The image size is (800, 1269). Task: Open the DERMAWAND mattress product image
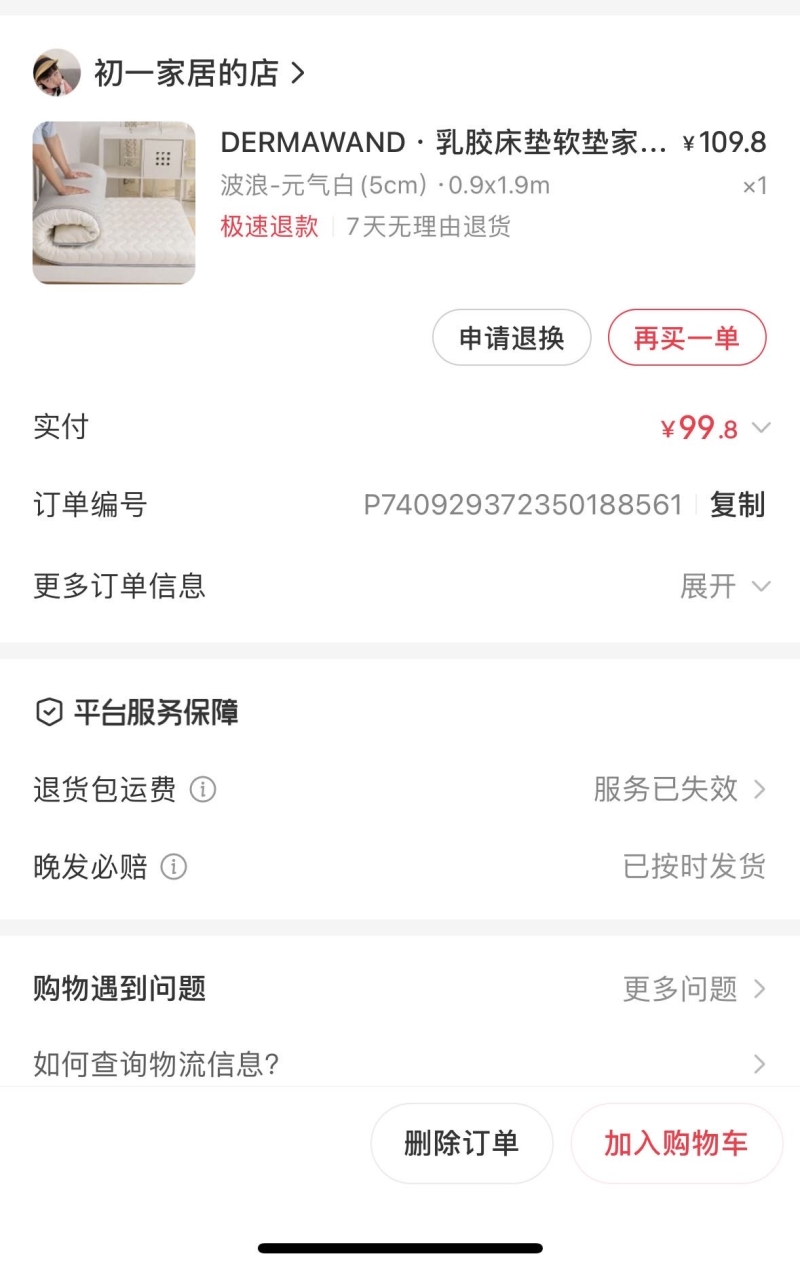[114, 203]
